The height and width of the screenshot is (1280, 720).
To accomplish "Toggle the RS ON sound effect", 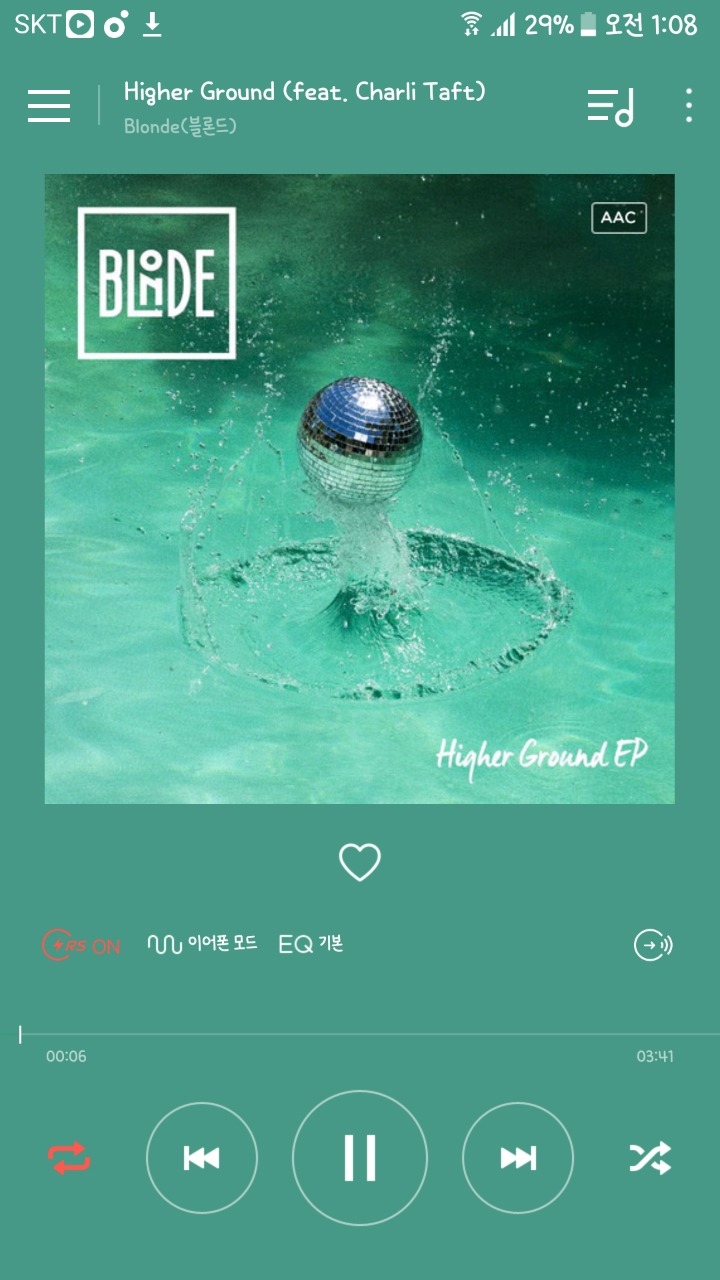I will pyautogui.click(x=81, y=945).
